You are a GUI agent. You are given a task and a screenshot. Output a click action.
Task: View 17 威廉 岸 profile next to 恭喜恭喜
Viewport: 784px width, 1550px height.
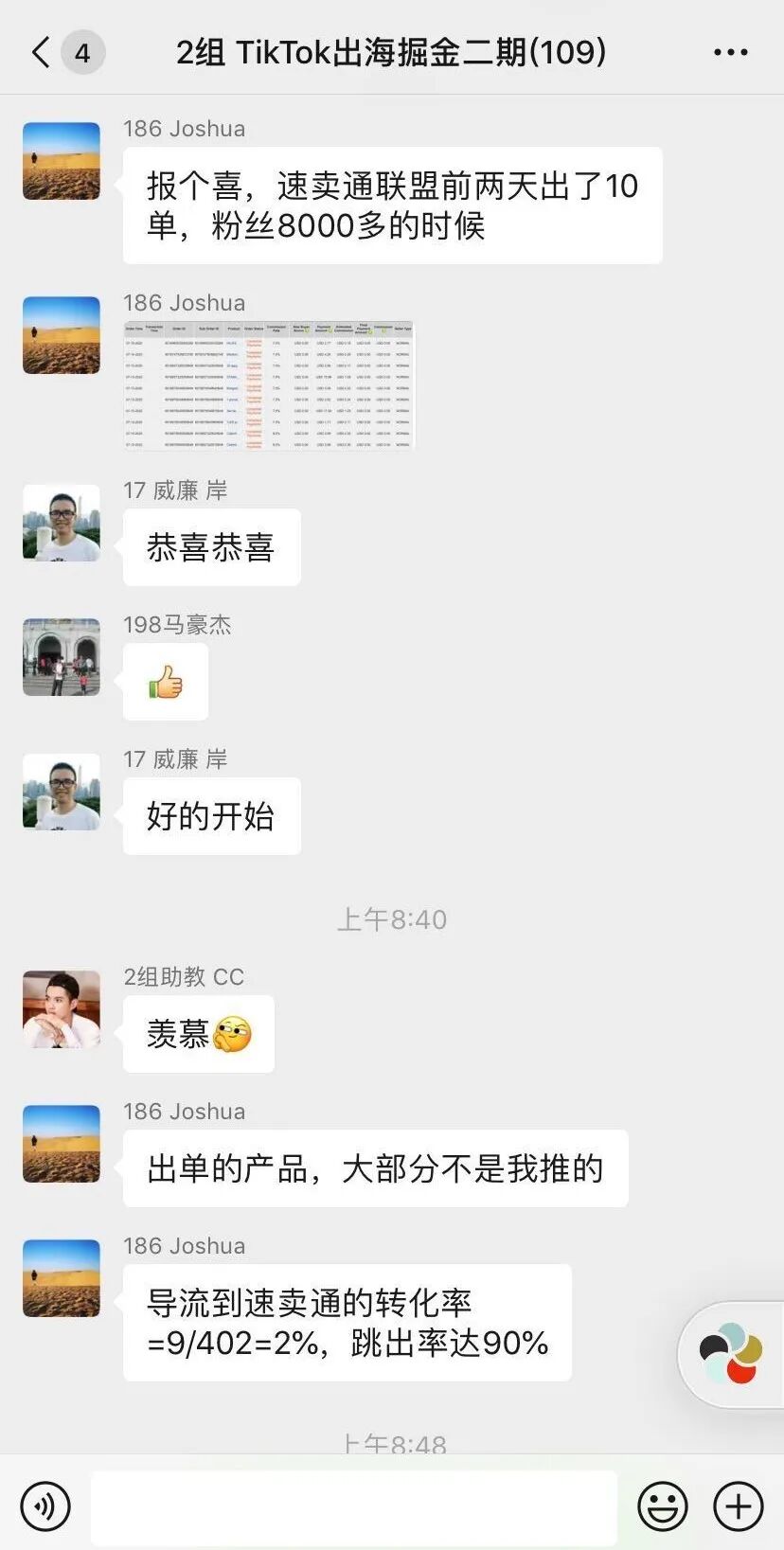[x=62, y=523]
